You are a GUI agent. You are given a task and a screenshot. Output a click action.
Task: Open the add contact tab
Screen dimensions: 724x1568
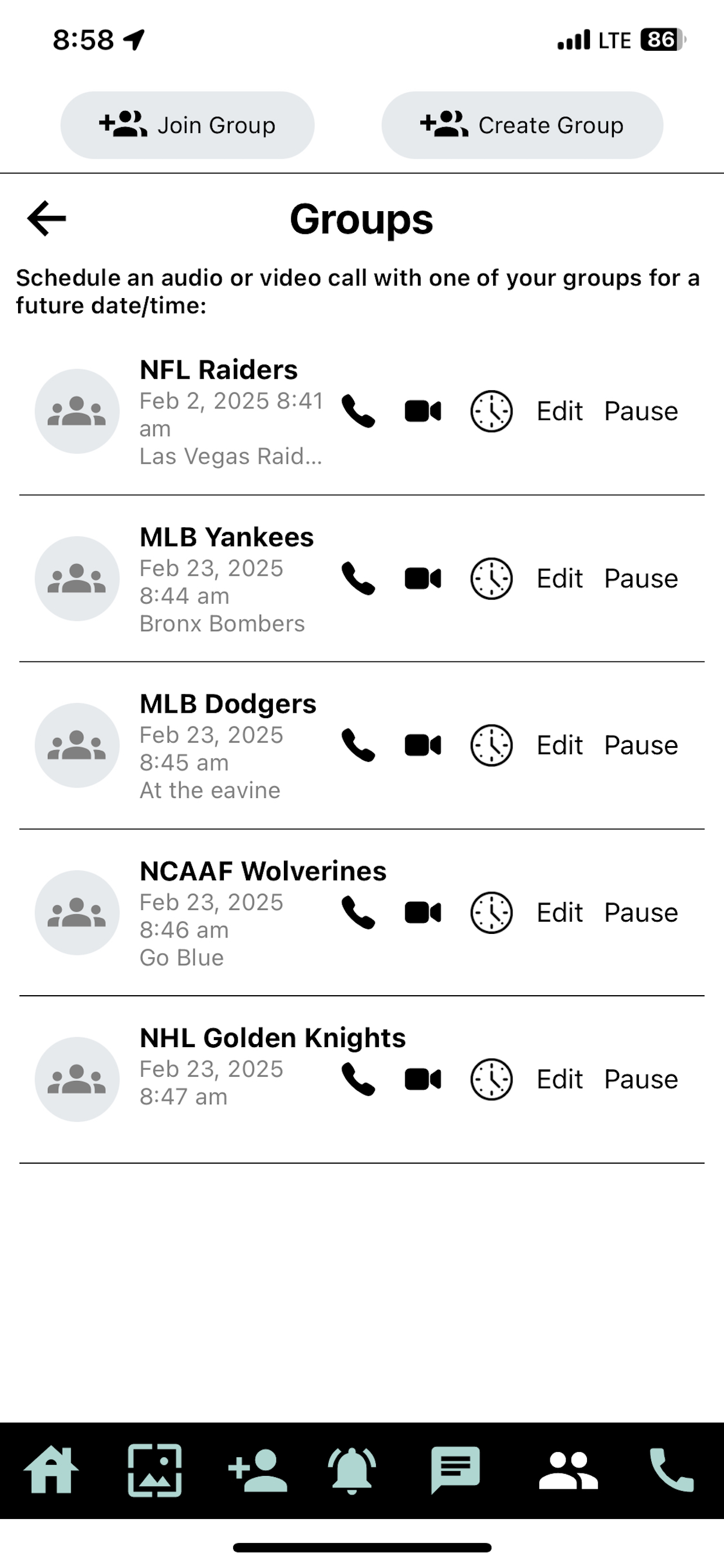coord(258,1470)
